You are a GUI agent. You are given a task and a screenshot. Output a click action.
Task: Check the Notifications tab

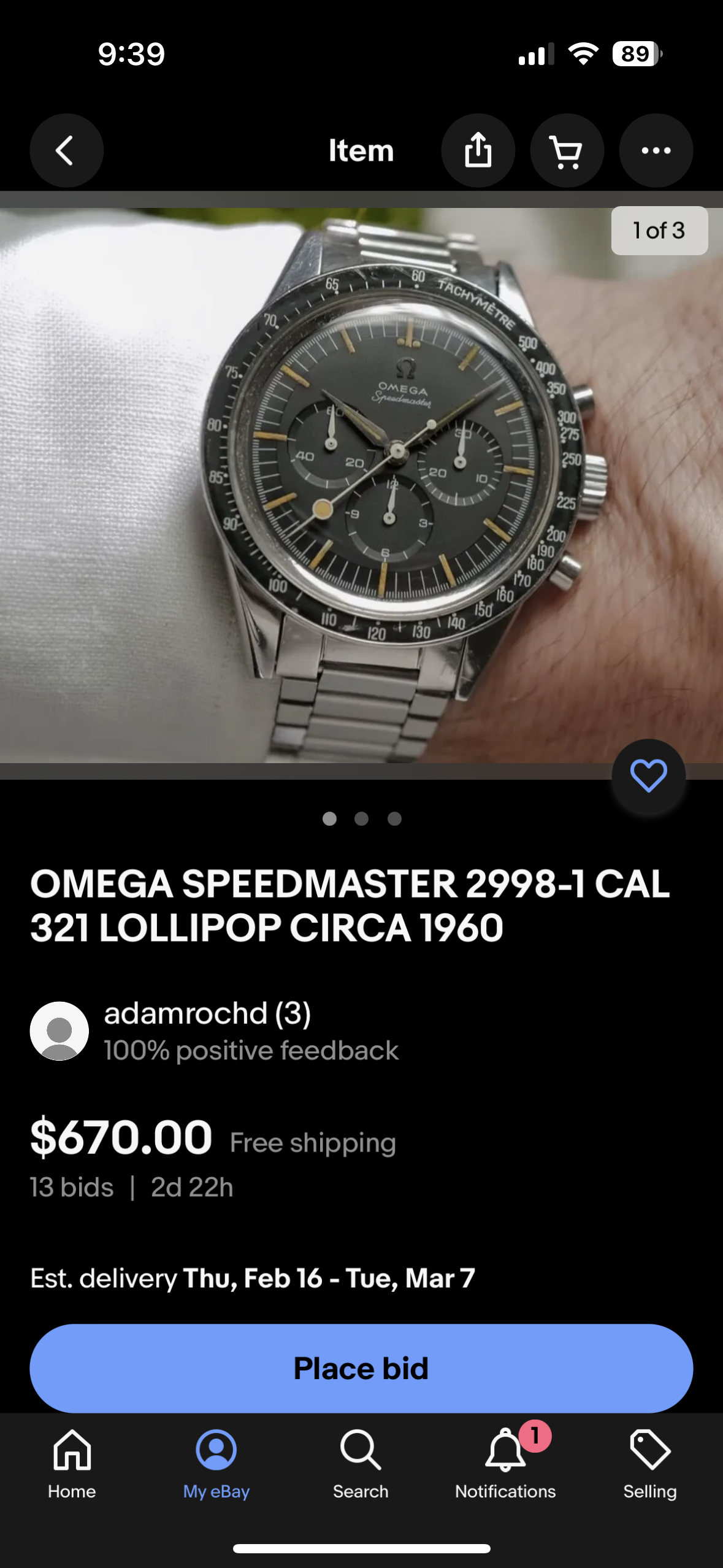(505, 1464)
